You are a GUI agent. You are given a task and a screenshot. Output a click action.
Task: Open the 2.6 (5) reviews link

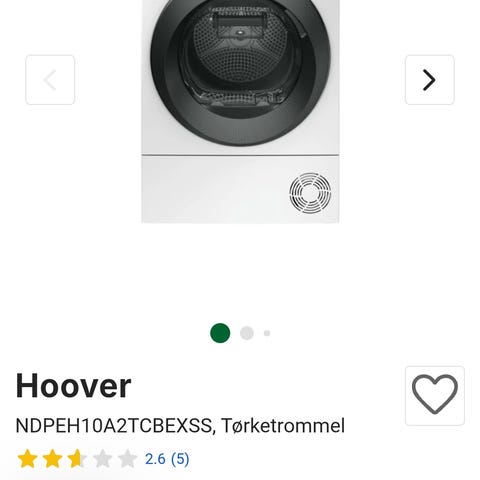click(167, 459)
